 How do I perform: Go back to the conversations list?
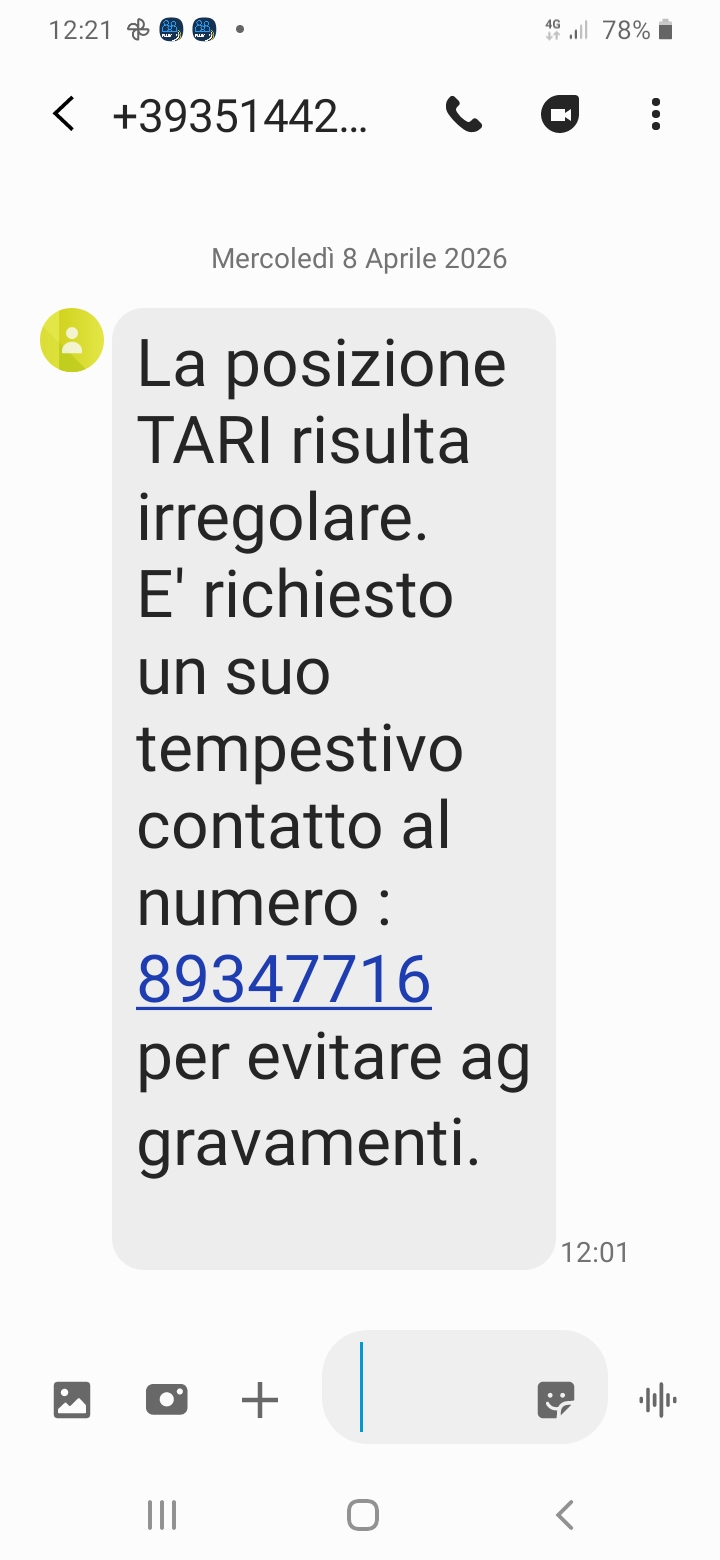[x=64, y=115]
